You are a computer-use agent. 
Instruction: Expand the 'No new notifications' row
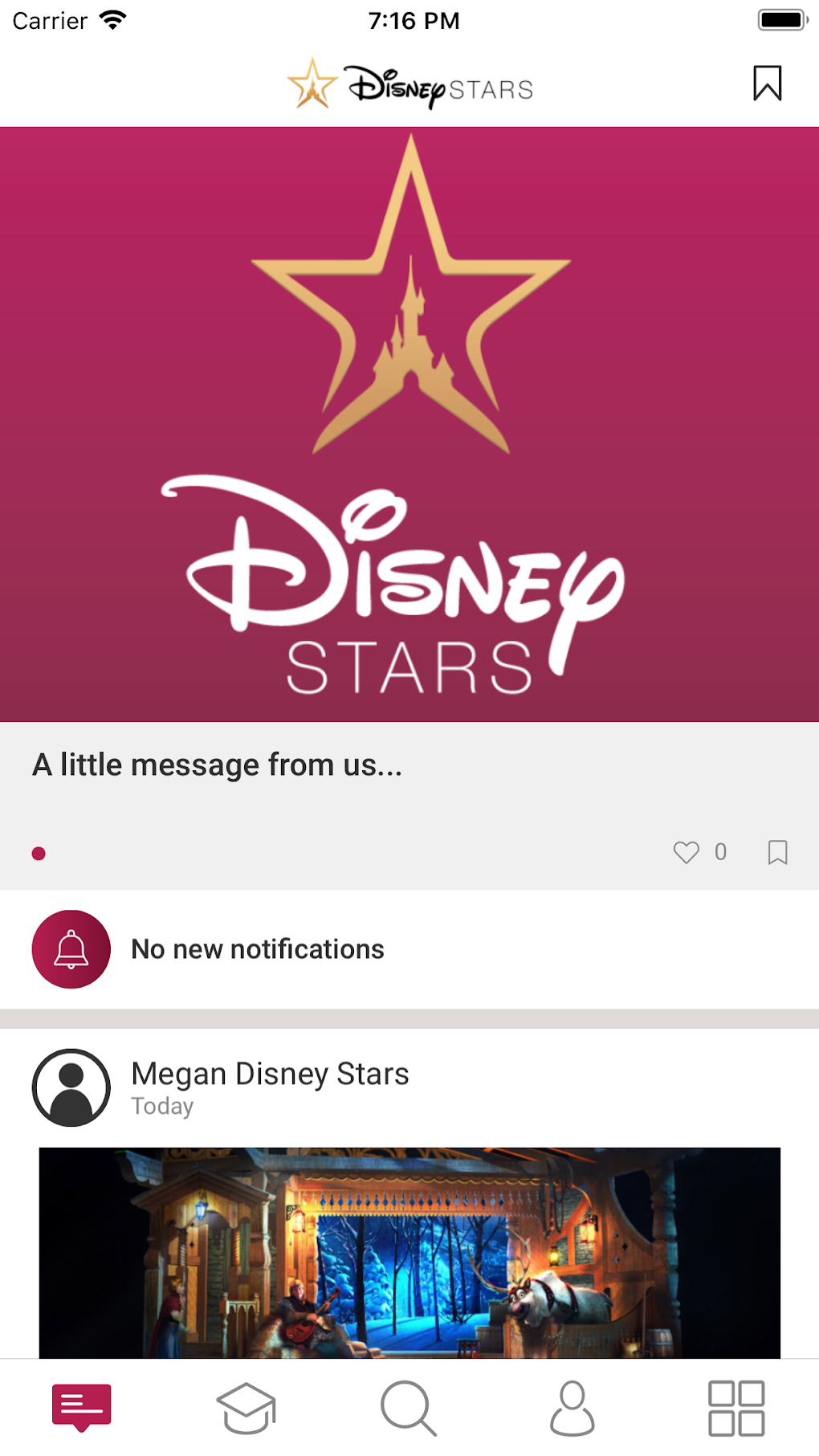[x=258, y=948]
